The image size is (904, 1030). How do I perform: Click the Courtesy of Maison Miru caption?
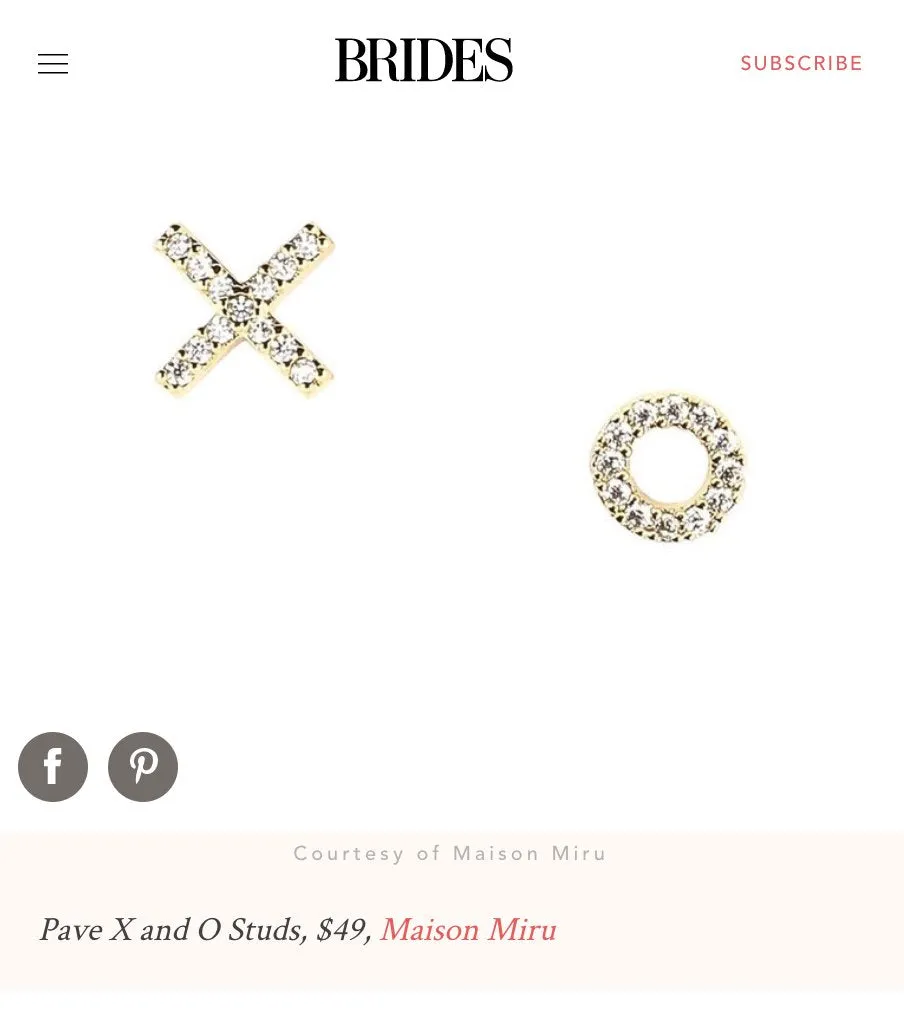click(450, 853)
